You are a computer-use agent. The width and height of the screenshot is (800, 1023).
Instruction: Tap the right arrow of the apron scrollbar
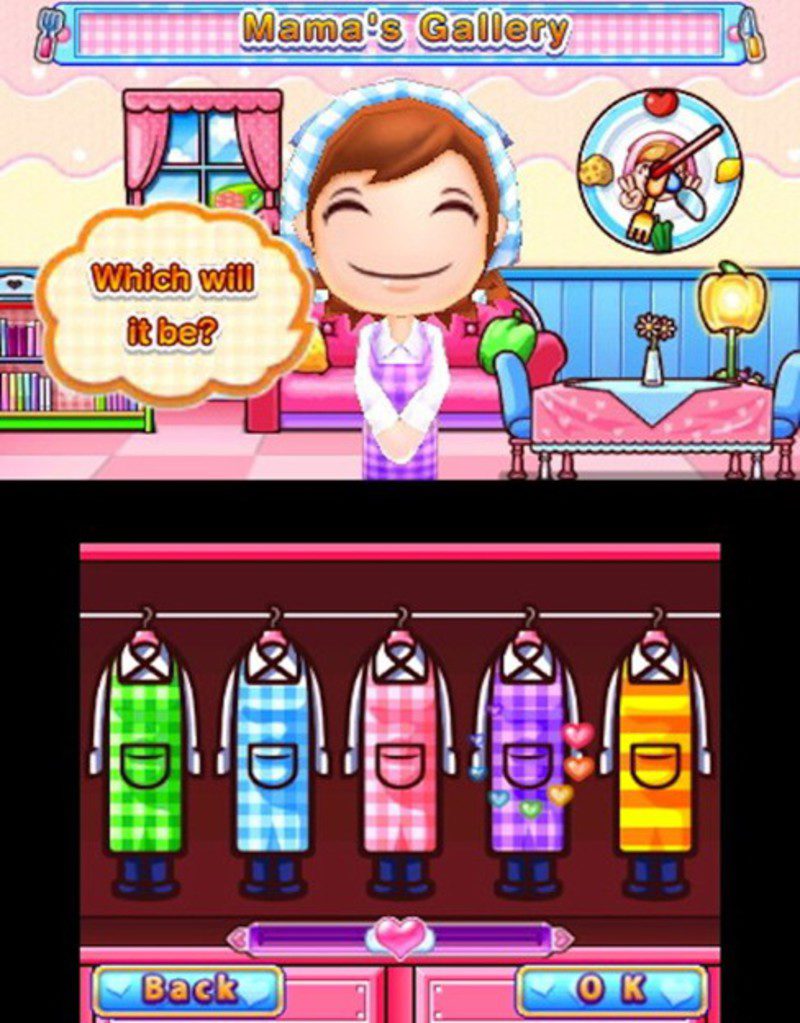tap(563, 939)
